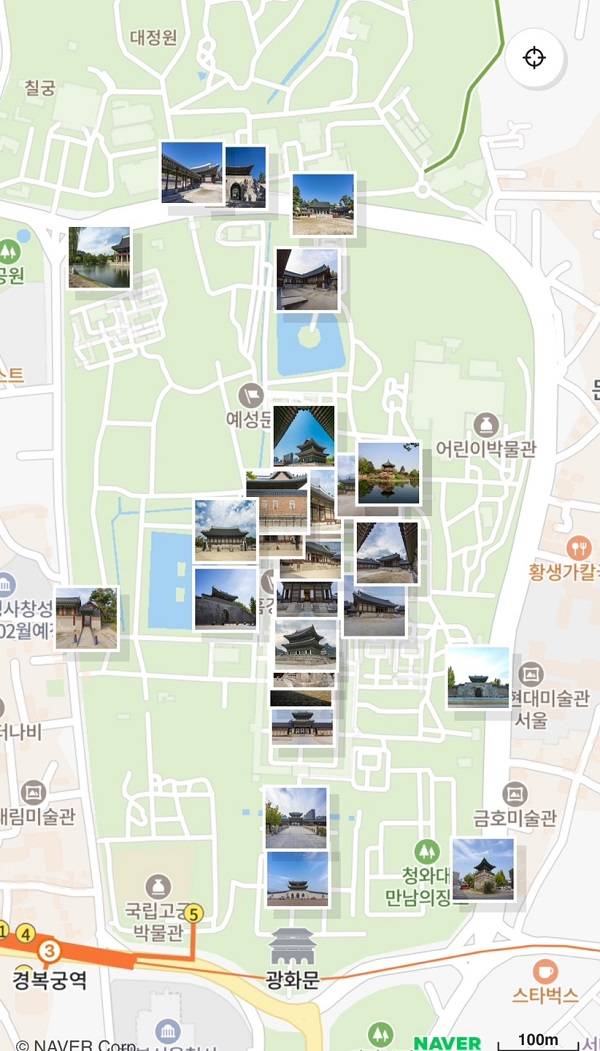Select the 대림미술관 marker
Image resolution: width=600 pixels, height=1051 pixels.
click(x=33, y=793)
